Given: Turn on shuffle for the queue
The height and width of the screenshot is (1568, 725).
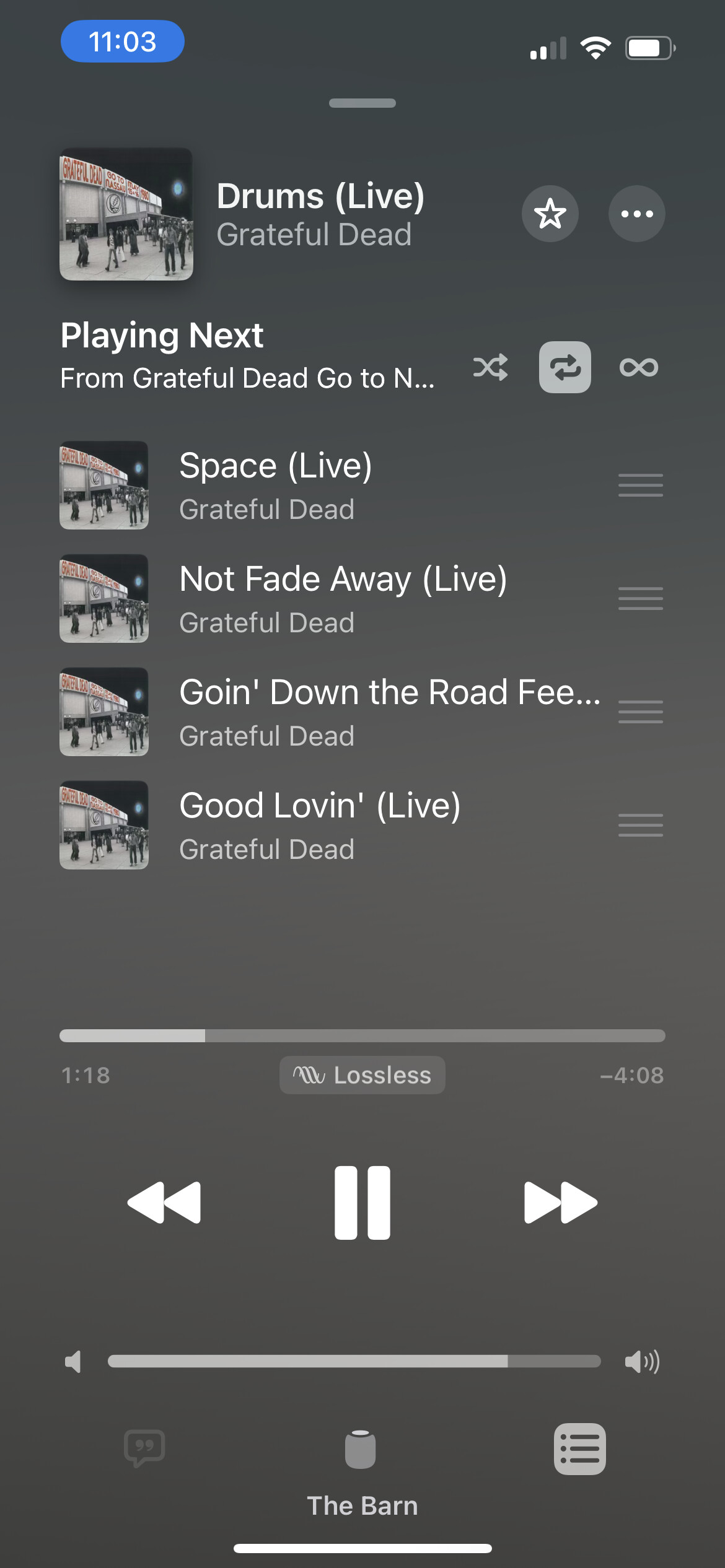Looking at the screenshot, I should pos(490,367).
